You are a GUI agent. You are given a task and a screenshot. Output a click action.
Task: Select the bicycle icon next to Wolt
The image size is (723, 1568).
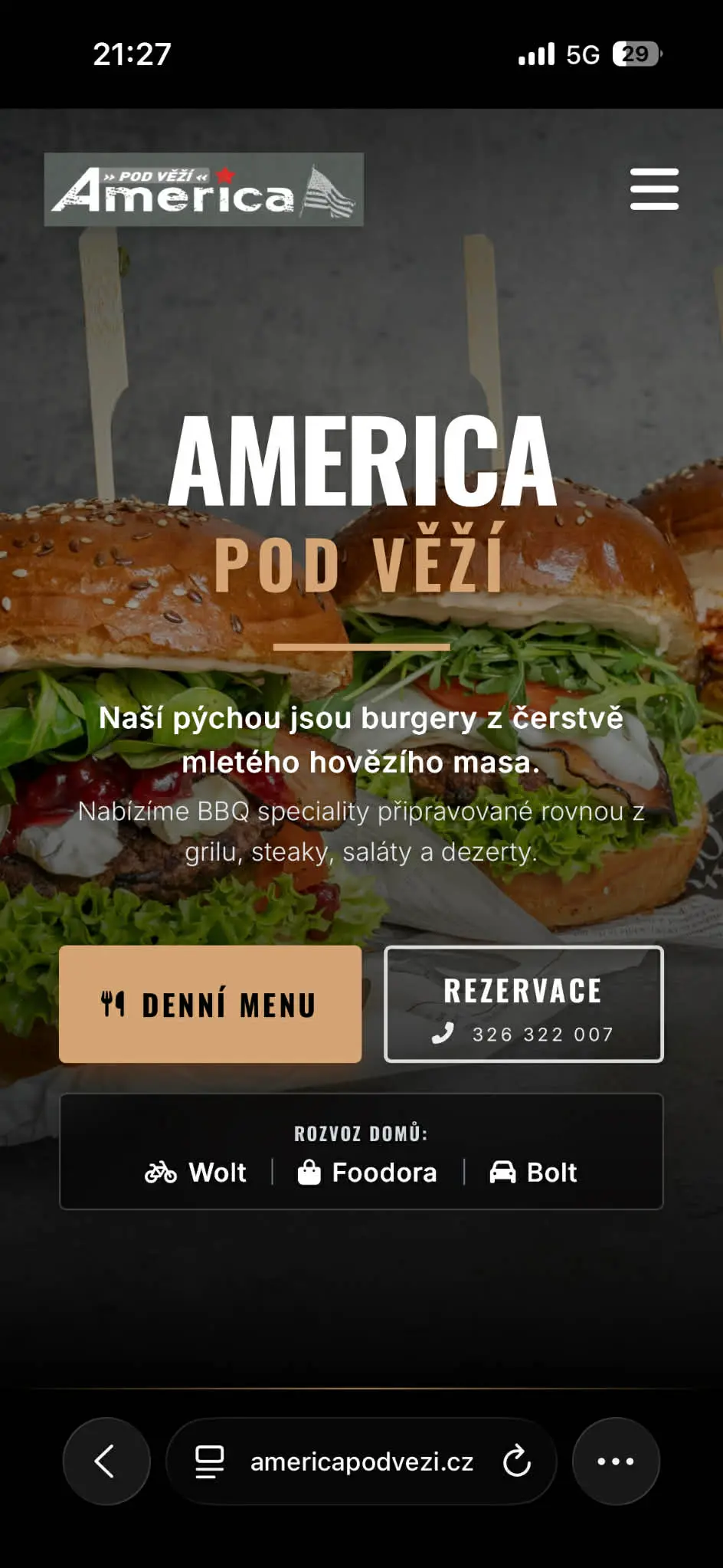coord(161,1173)
